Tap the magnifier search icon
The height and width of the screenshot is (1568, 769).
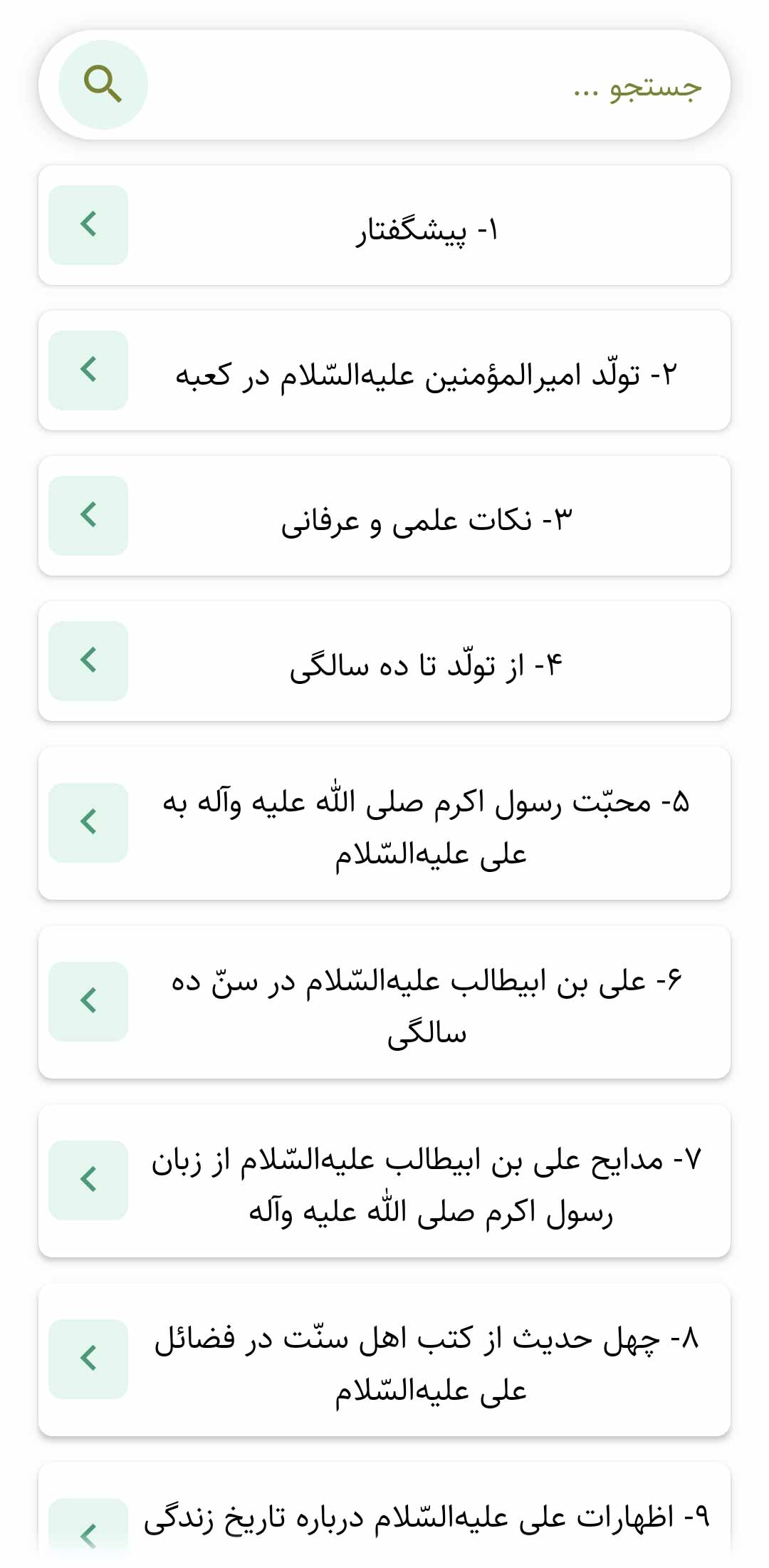click(103, 85)
